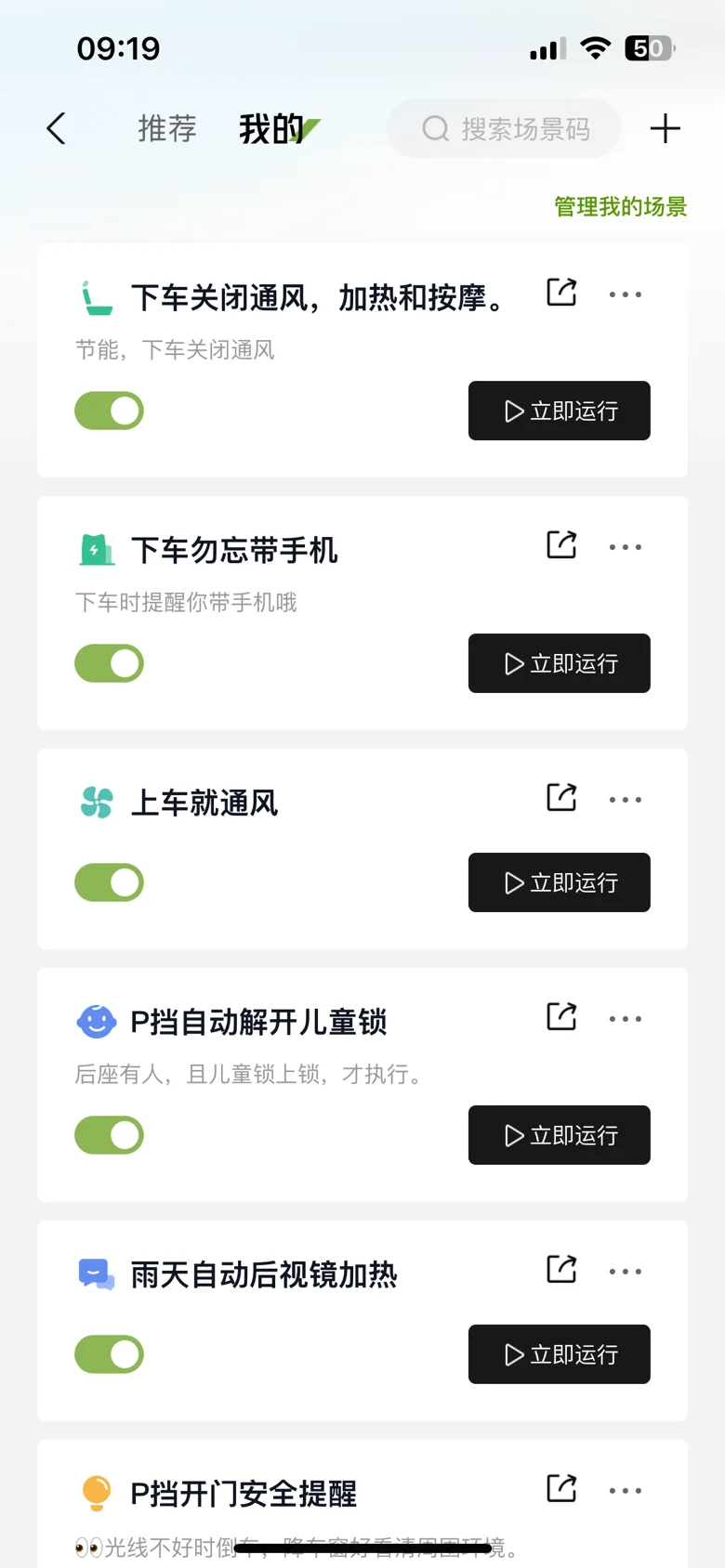Open the 搜索场景码 search box
725x1568 pixels.
(504, 128)
